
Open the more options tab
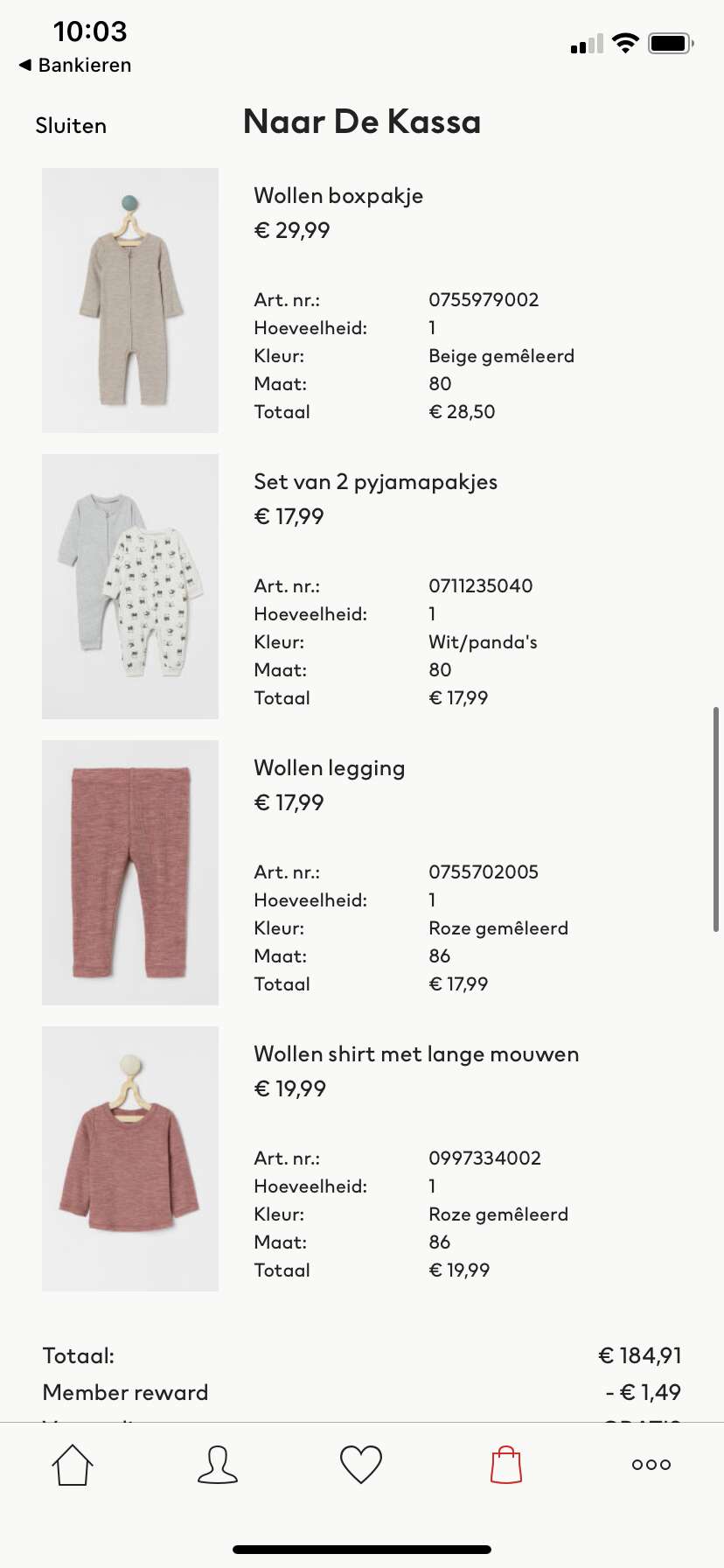[651, 1464]
